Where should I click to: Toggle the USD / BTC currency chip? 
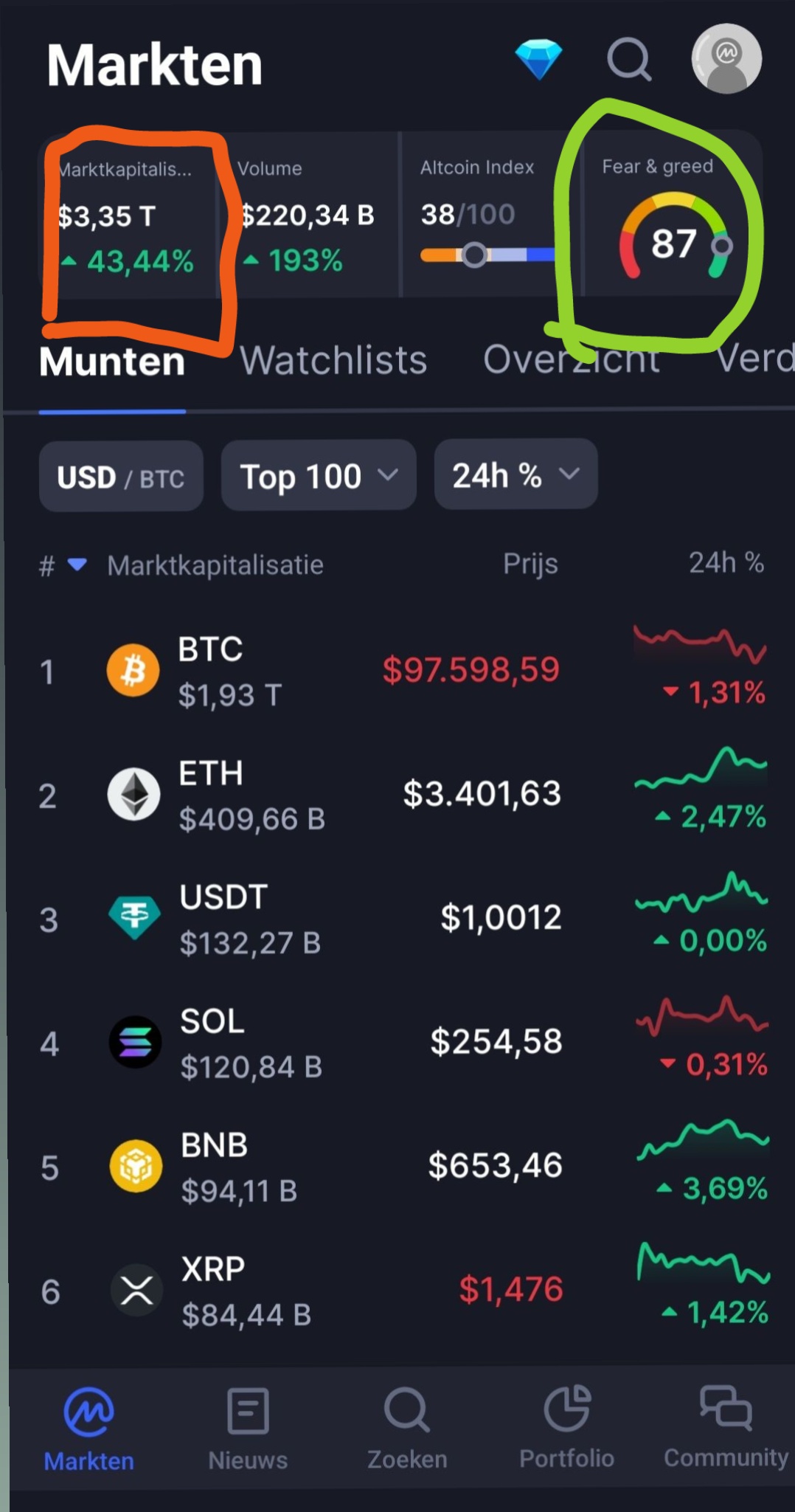[121, 476]
